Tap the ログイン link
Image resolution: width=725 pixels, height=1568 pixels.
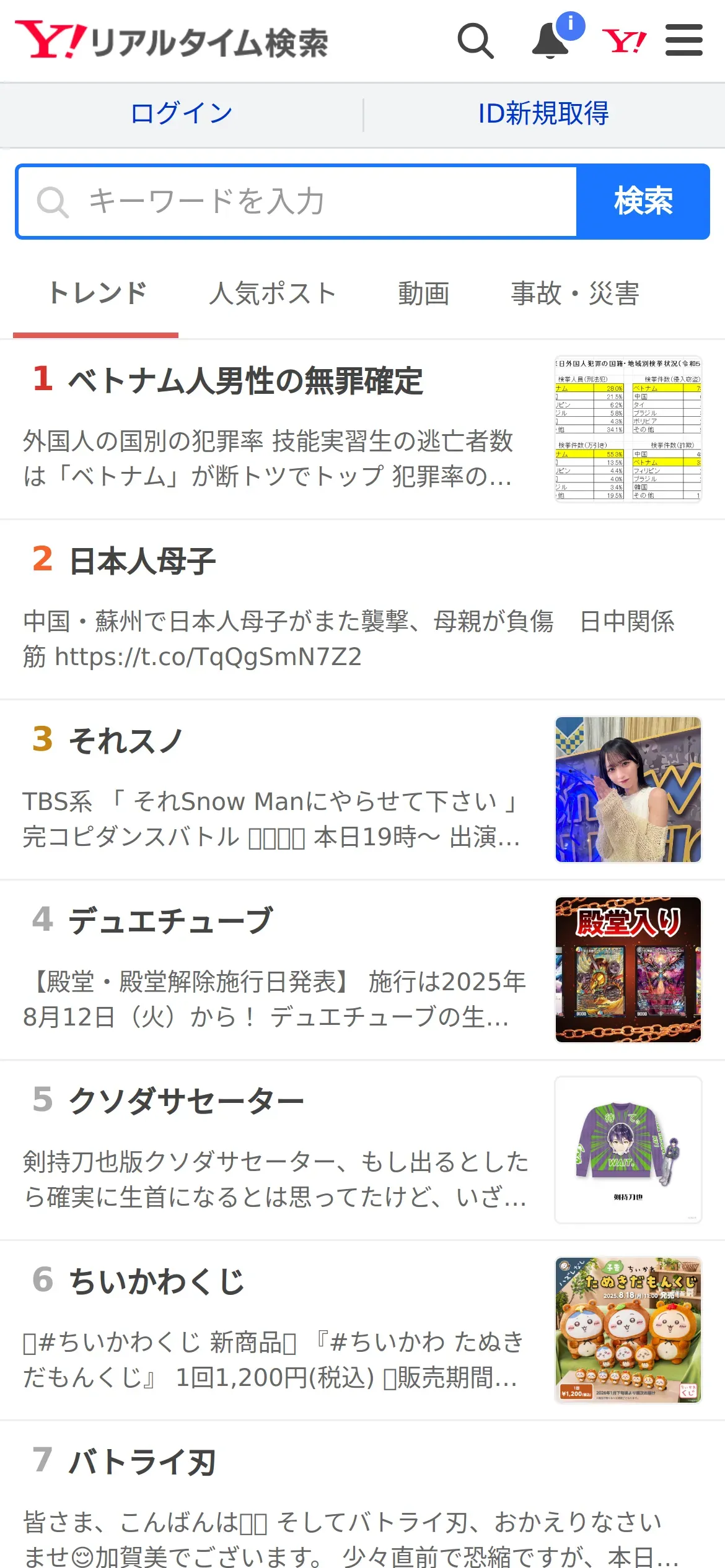point(182,114)
